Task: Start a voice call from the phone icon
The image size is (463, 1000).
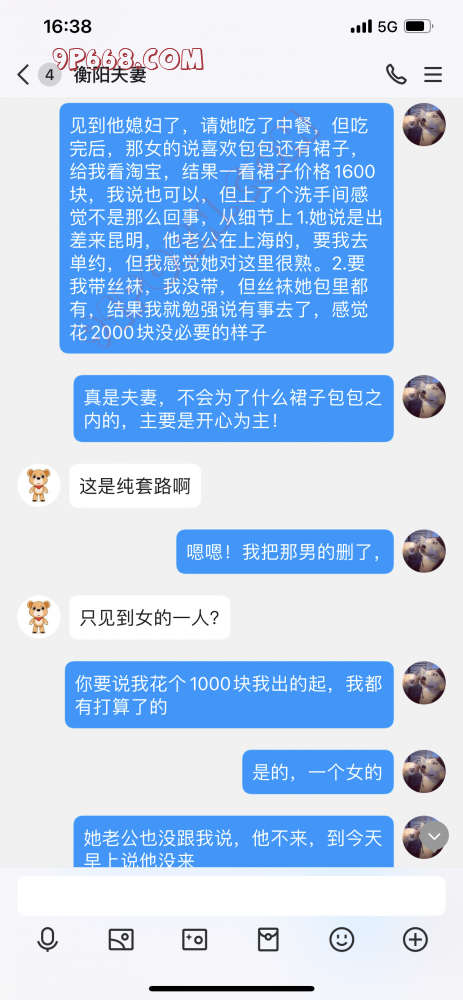Action: pos(395,75)
